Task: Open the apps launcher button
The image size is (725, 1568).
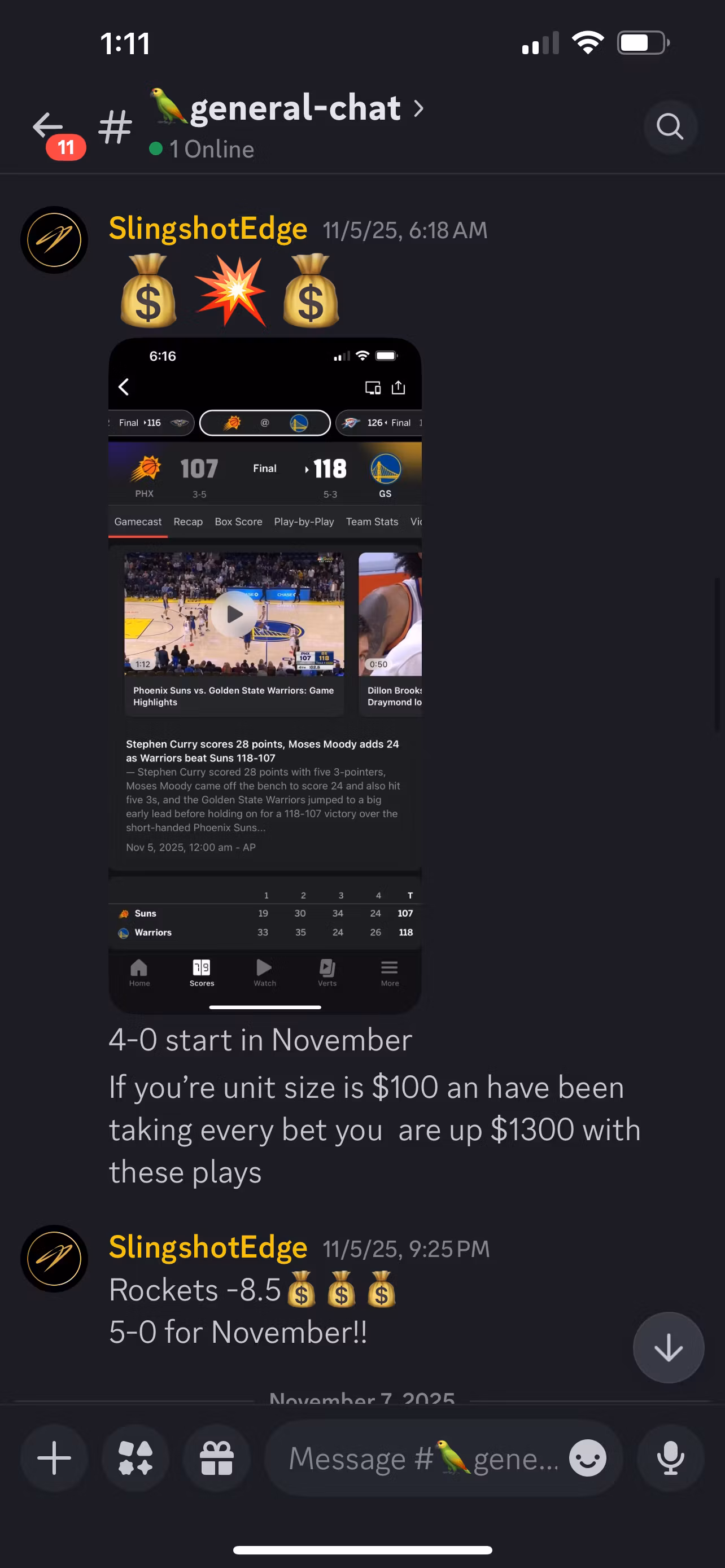Action: 135,1457
